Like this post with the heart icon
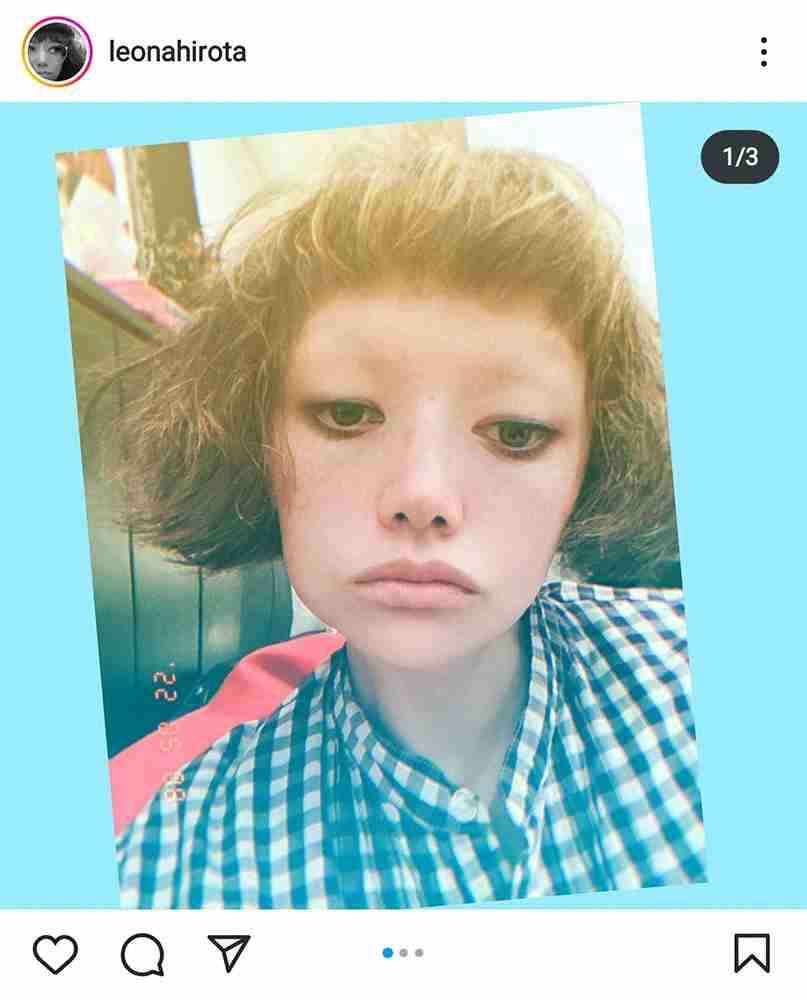 tap(55, 954)
